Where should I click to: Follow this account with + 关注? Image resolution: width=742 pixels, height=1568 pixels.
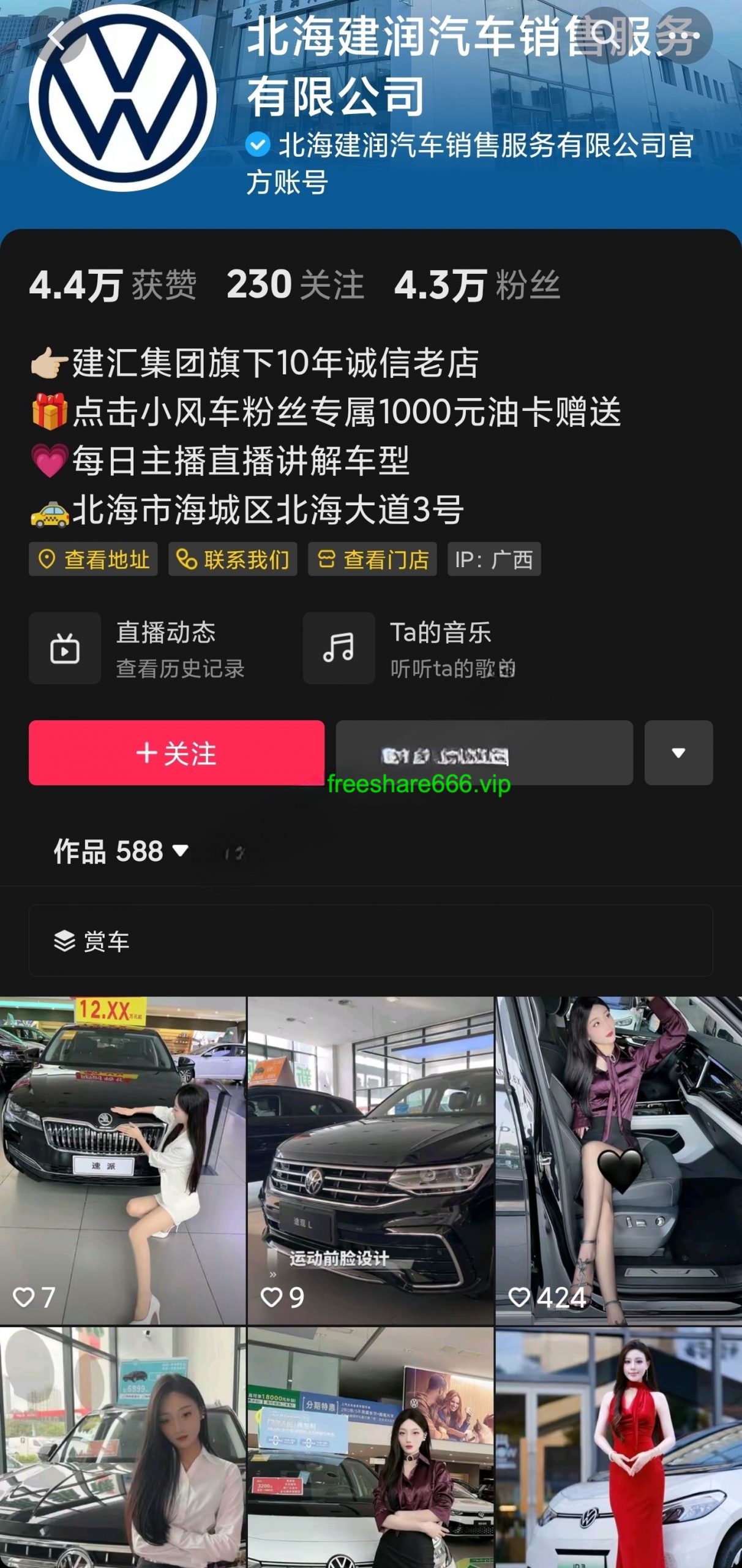176,753
